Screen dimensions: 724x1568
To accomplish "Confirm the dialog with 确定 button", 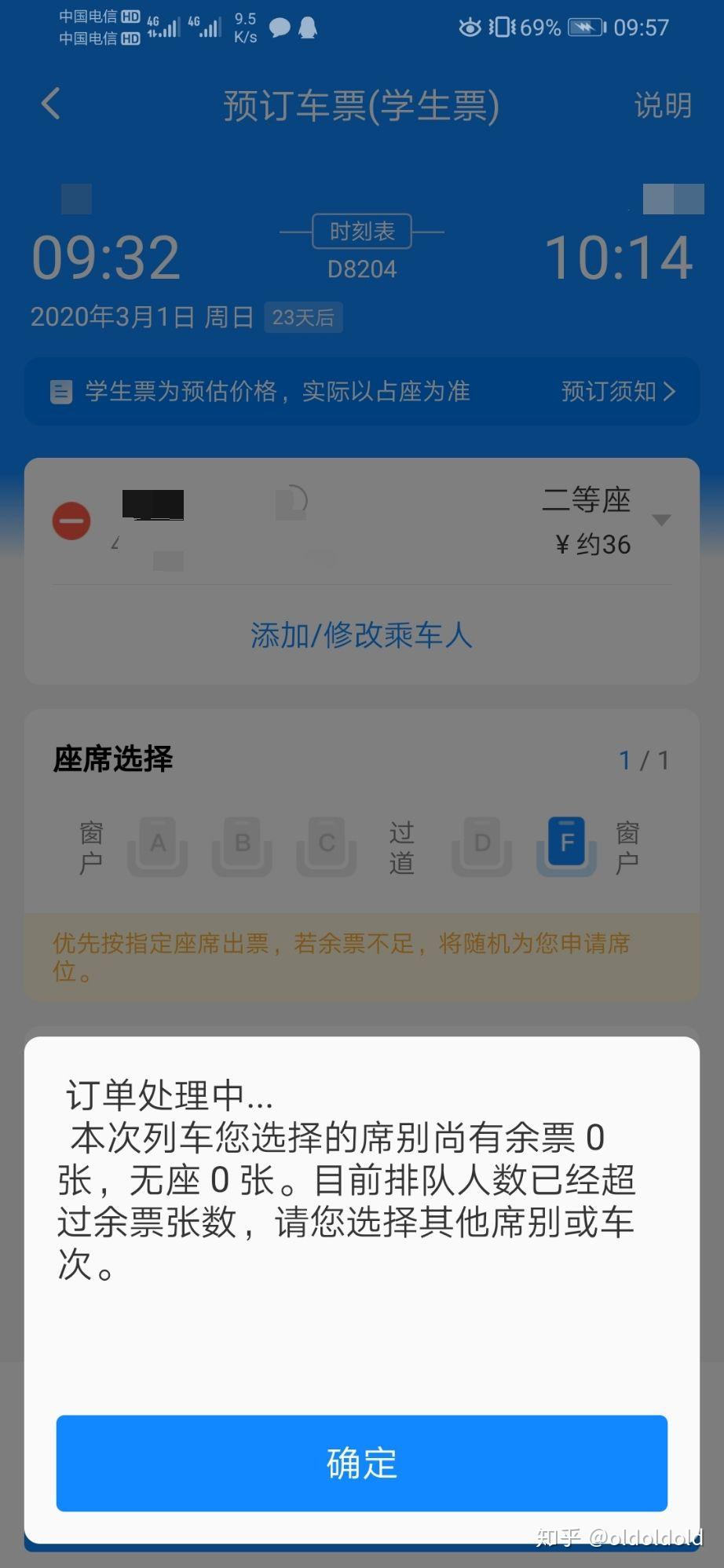I will 361,1463.
